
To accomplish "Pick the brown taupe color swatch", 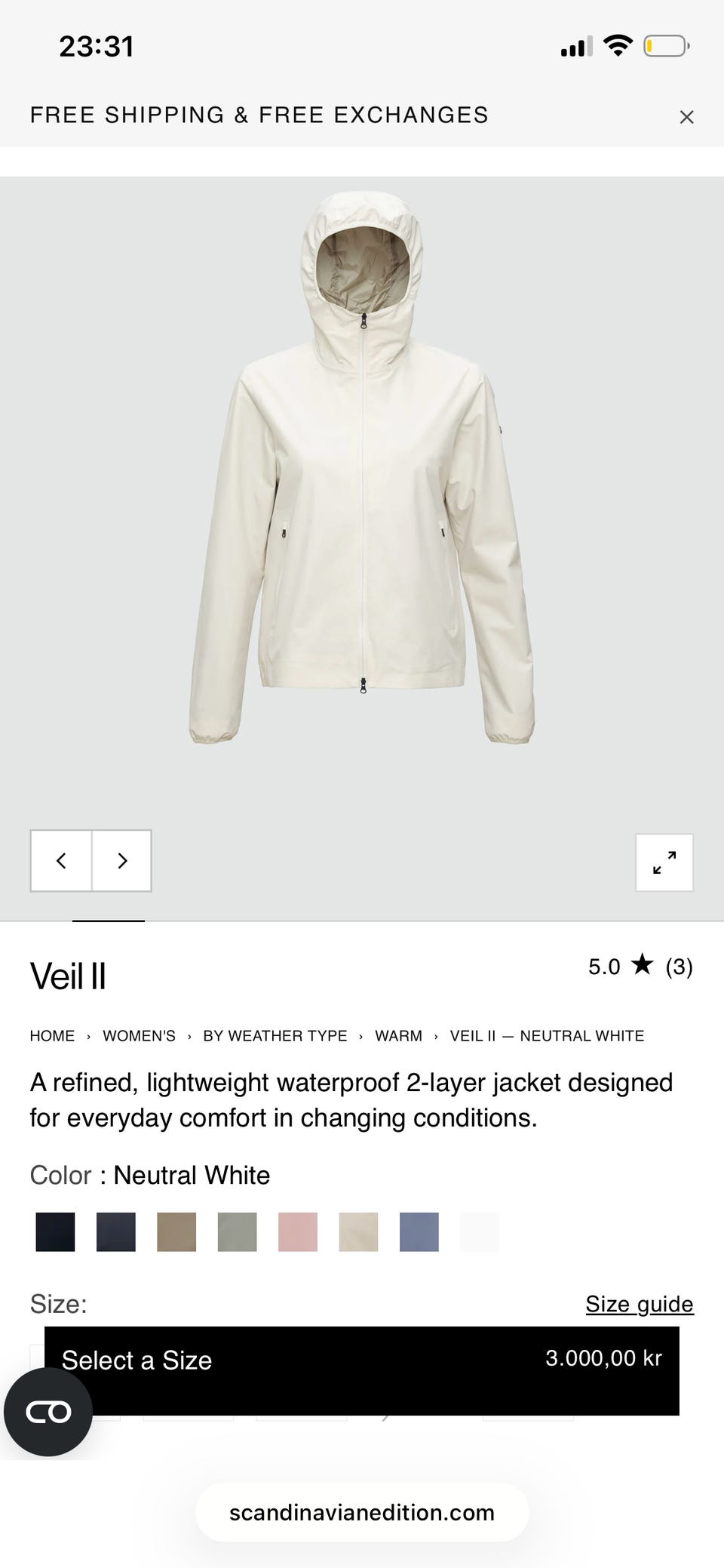I will 176,1232.
